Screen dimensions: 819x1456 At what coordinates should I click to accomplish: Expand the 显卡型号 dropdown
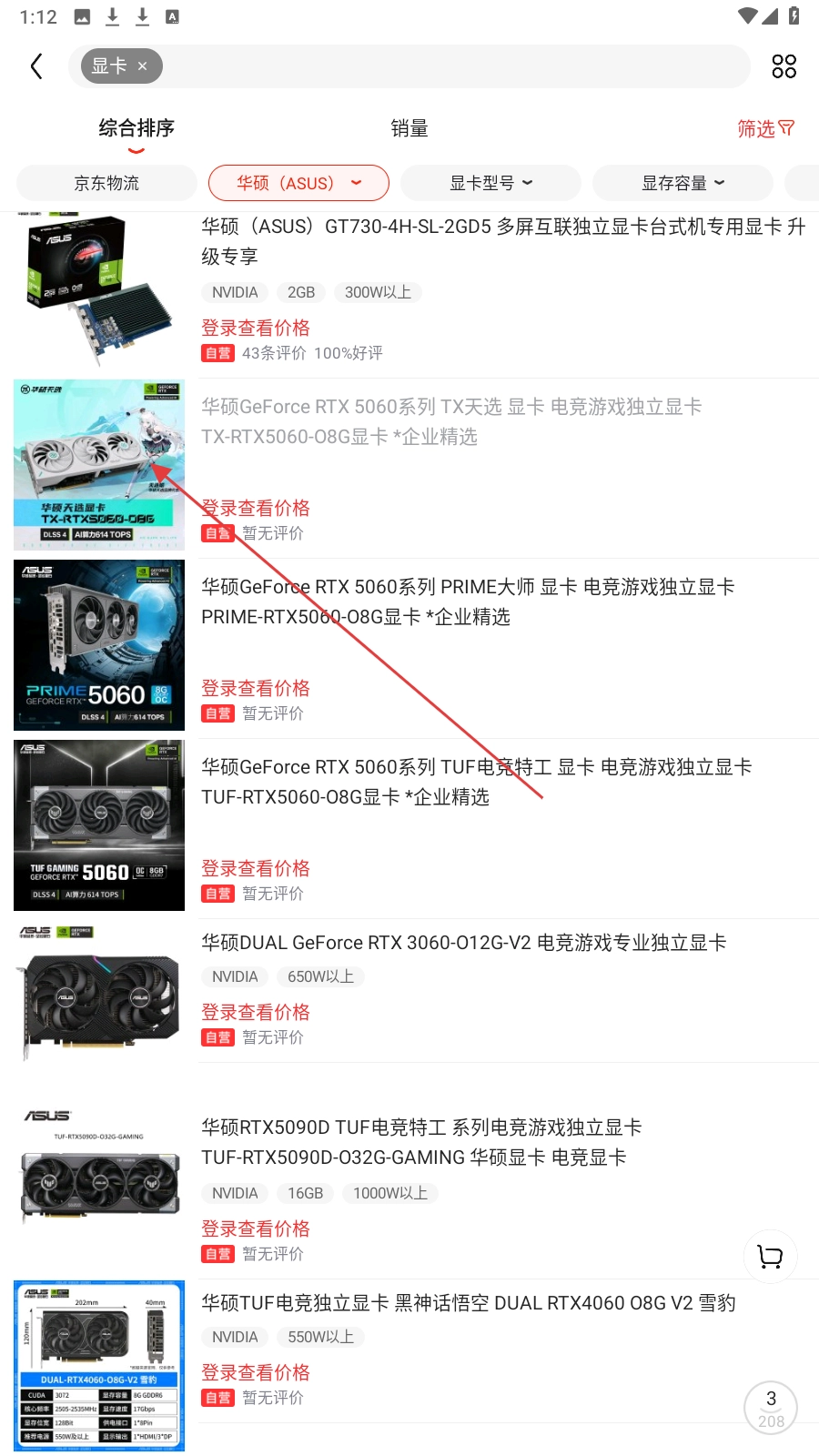[x=490, y=183]
